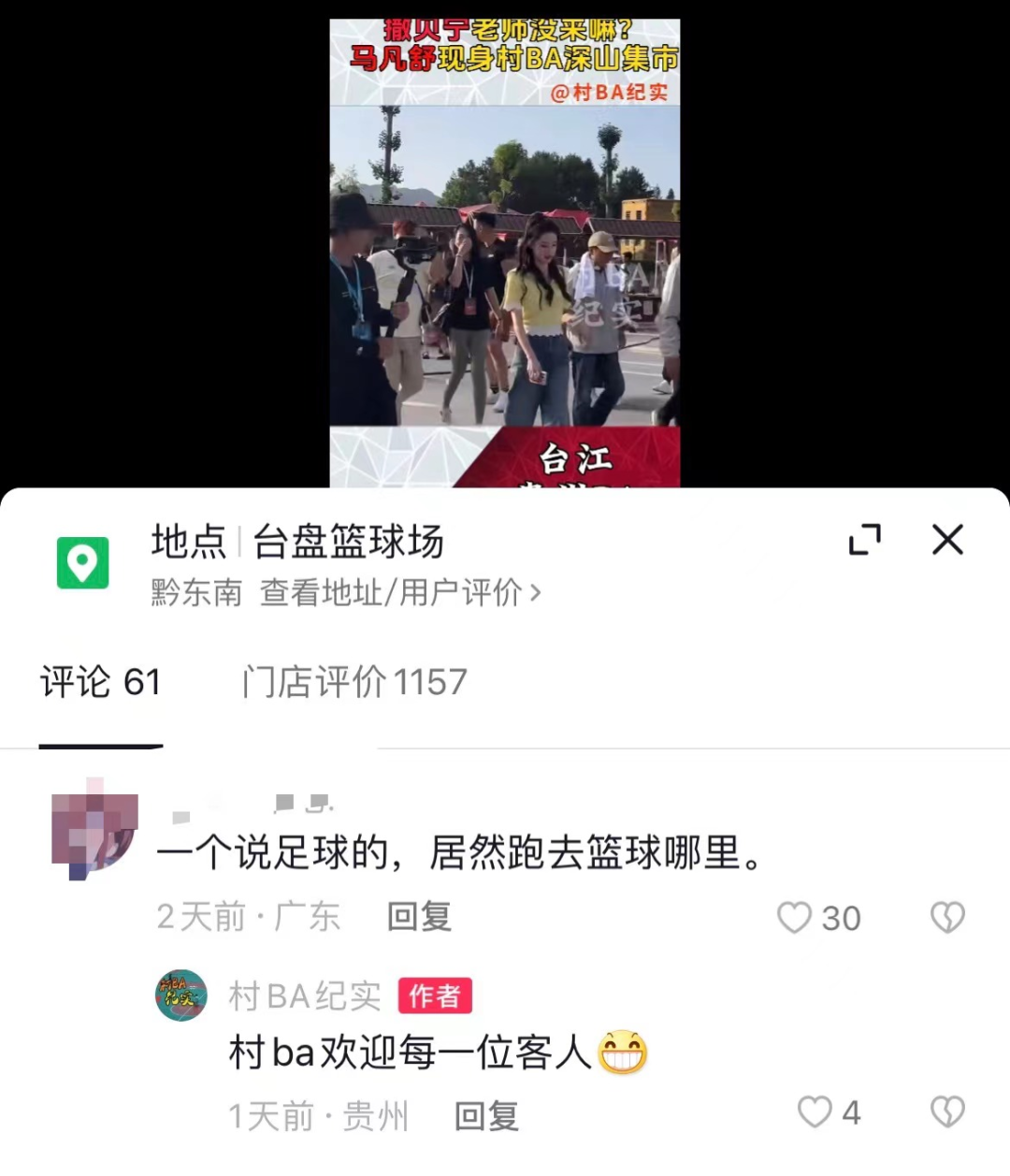Like the comment from 广东 user
This screenshot has height=1176, width=1010.
point(795,918)
